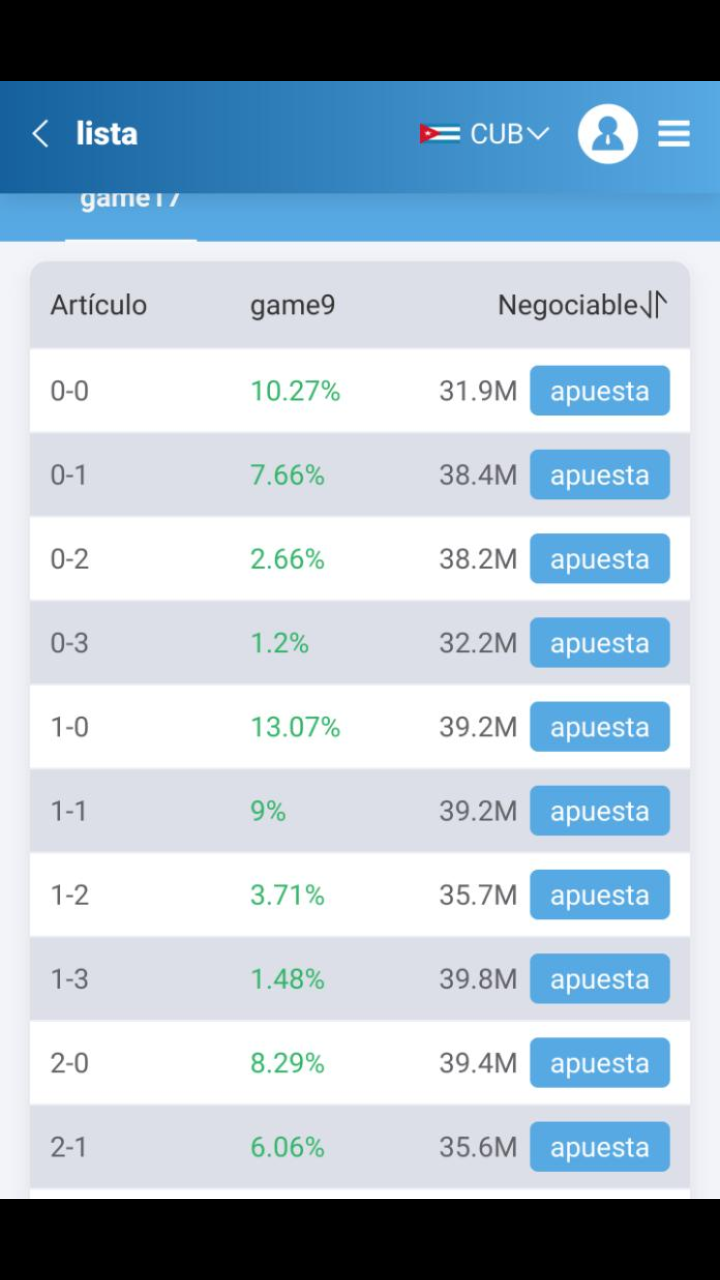This screenshot has height=1280, width=720.
Task: Select apuesta in the 0-2 row
Action: coord(600,559)
